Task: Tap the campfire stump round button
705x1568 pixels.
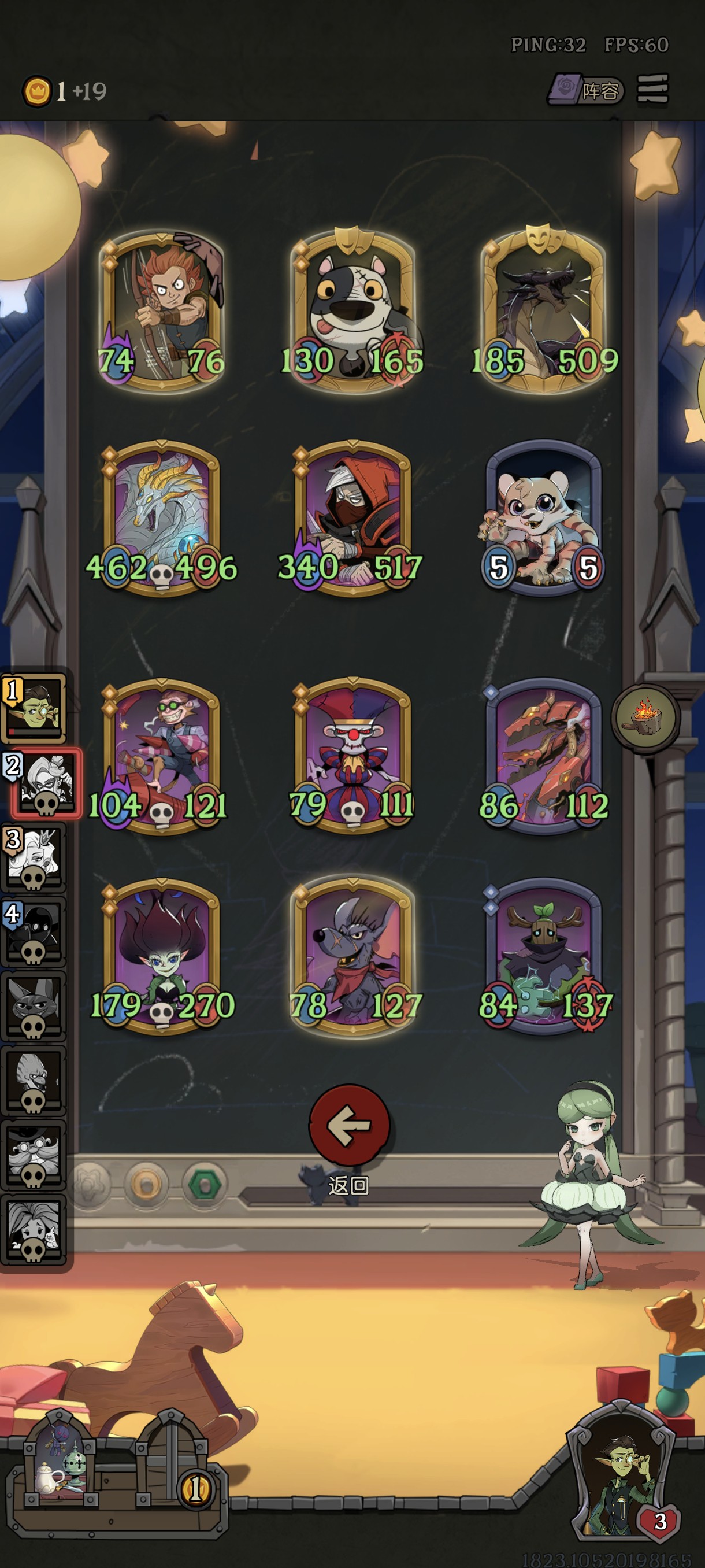Action: coord(646,718)
